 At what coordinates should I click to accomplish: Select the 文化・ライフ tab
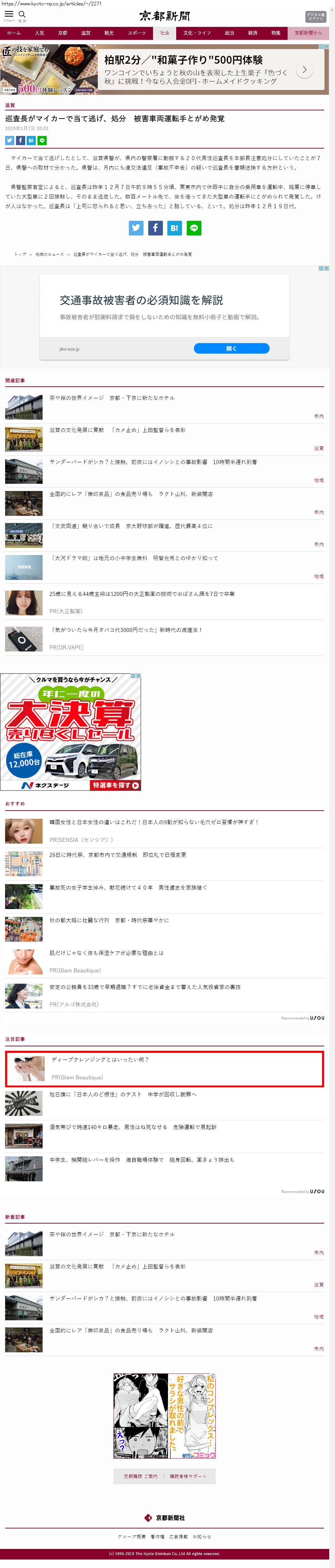pos(197,33)
